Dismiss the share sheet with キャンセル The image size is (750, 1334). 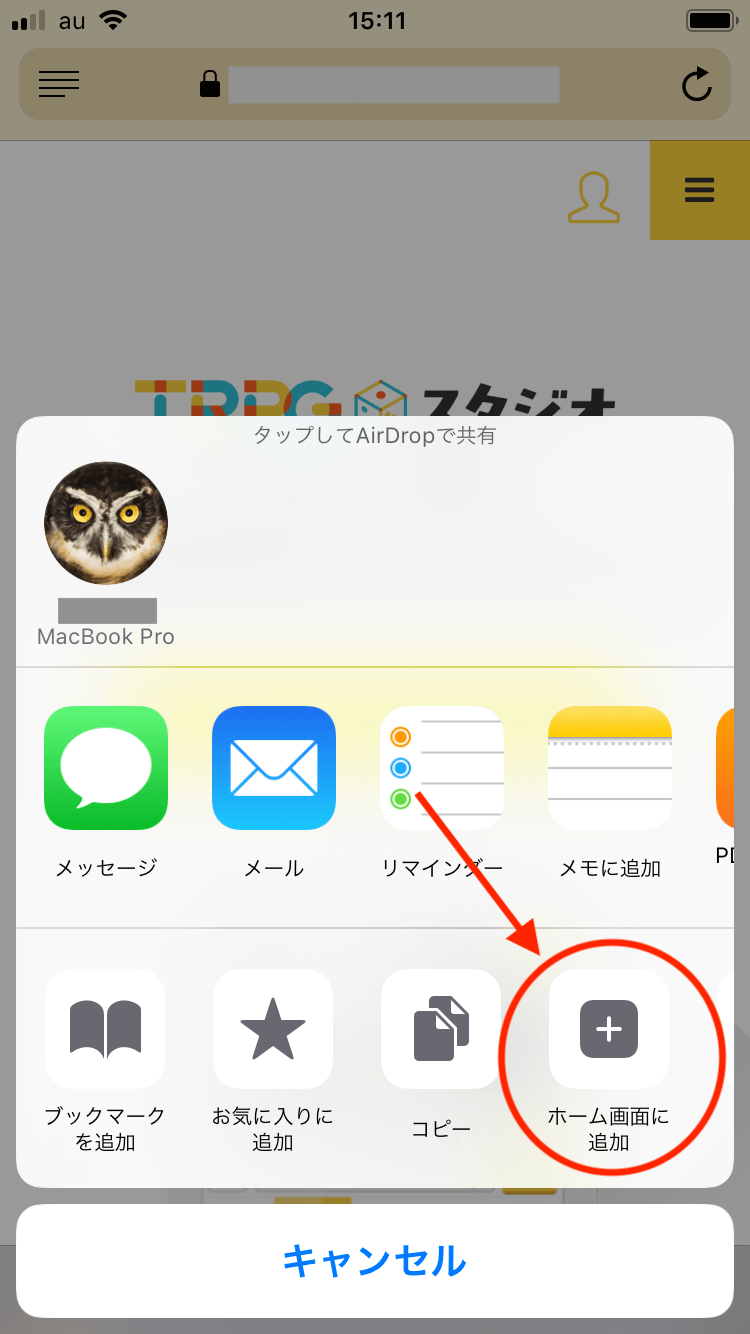click(x=375, y=1261)
